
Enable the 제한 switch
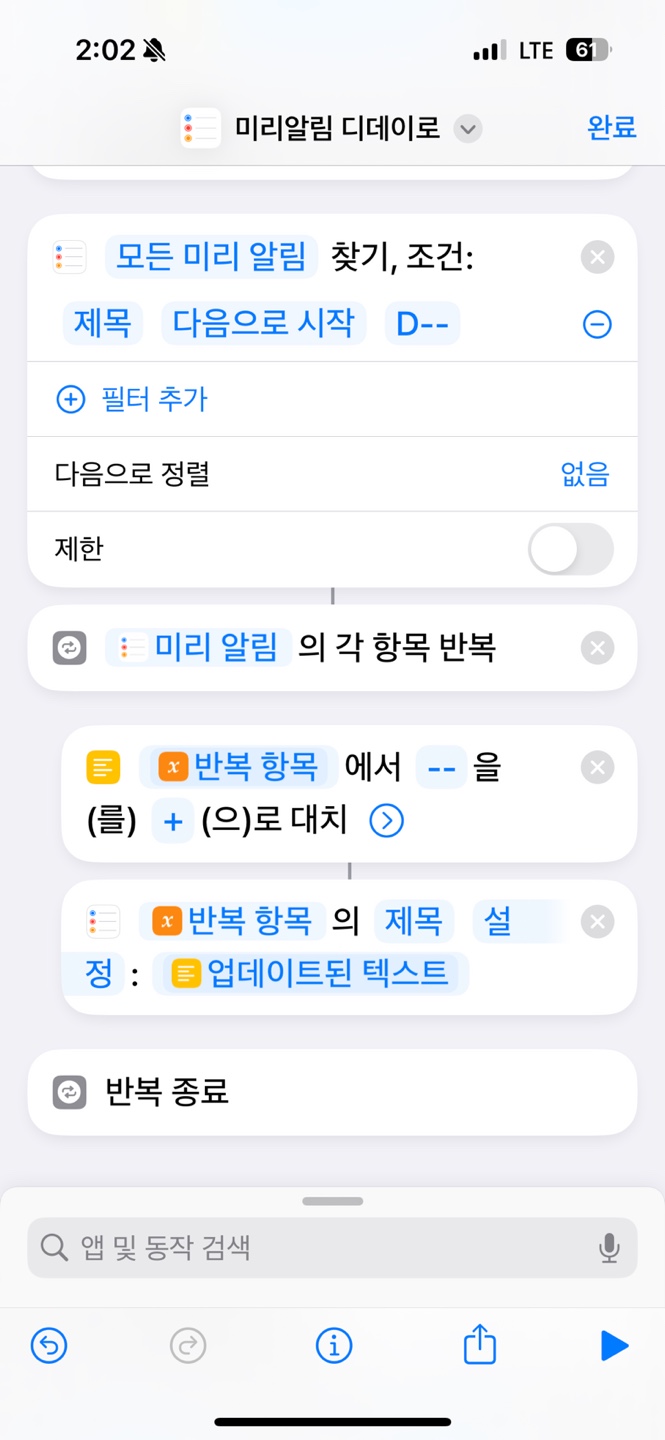pyautogui.click(x=570, y=549)
